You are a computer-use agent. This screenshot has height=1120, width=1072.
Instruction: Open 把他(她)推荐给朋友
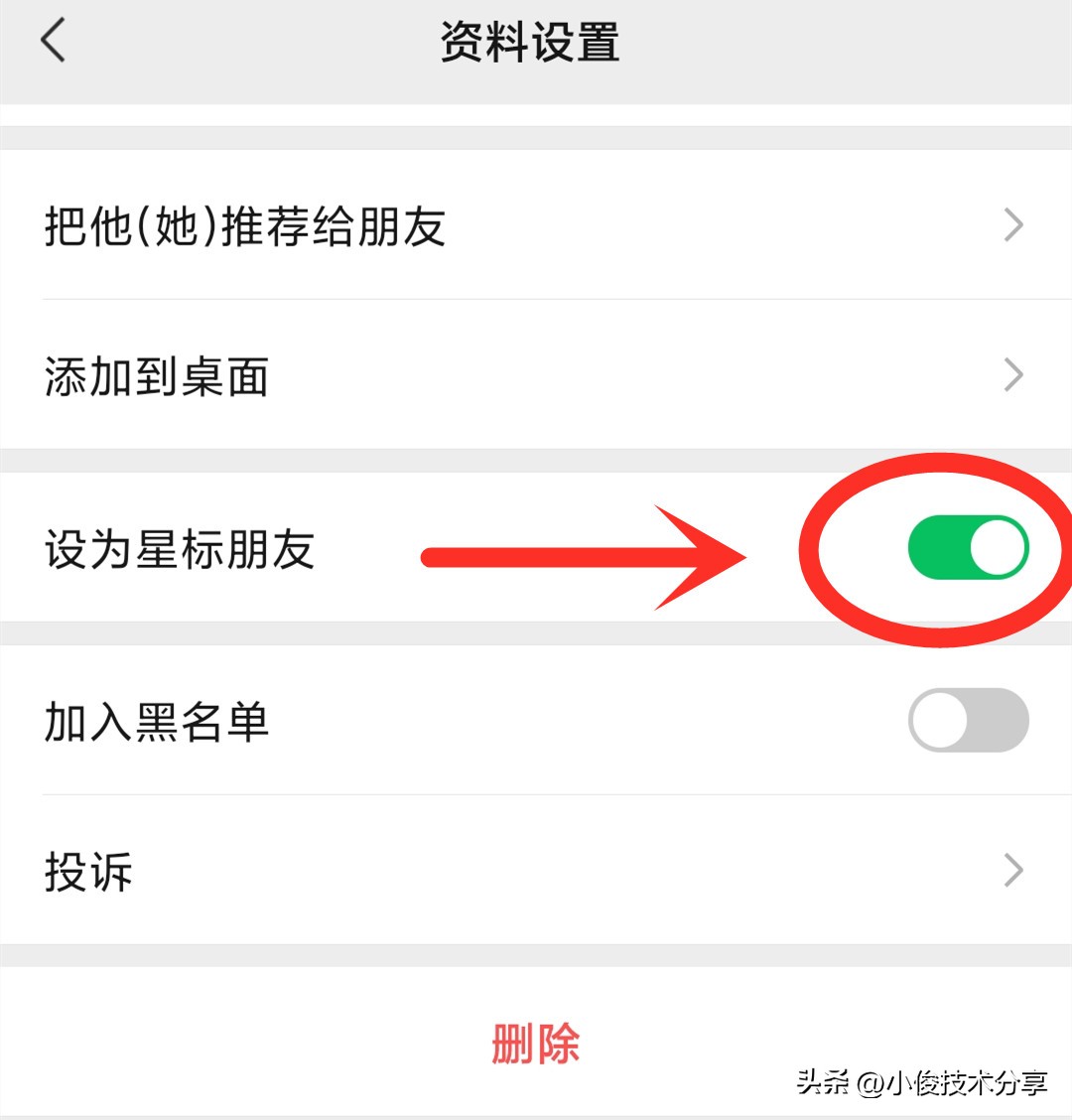536,225
